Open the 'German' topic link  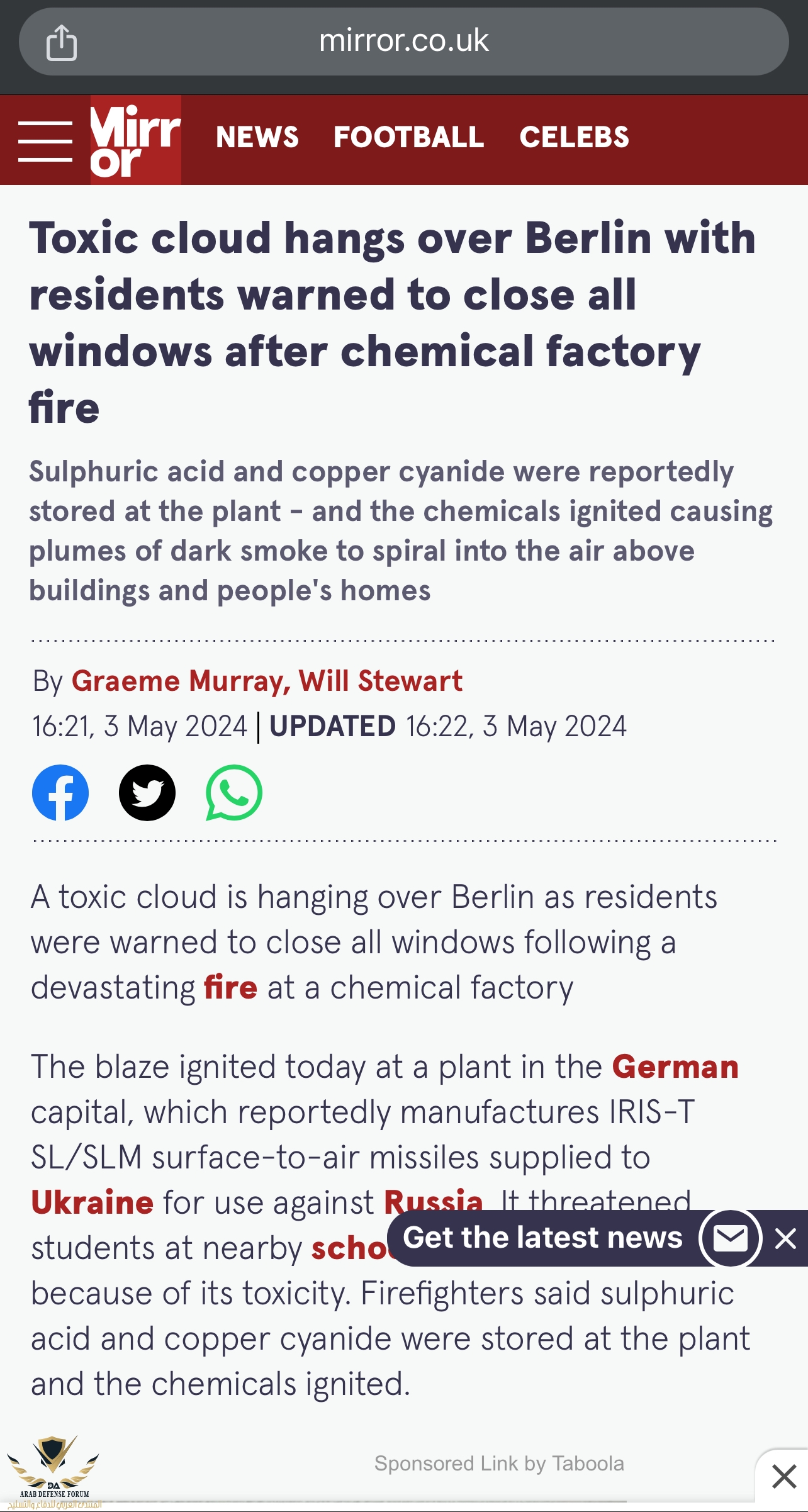(x=675, y=1067)
